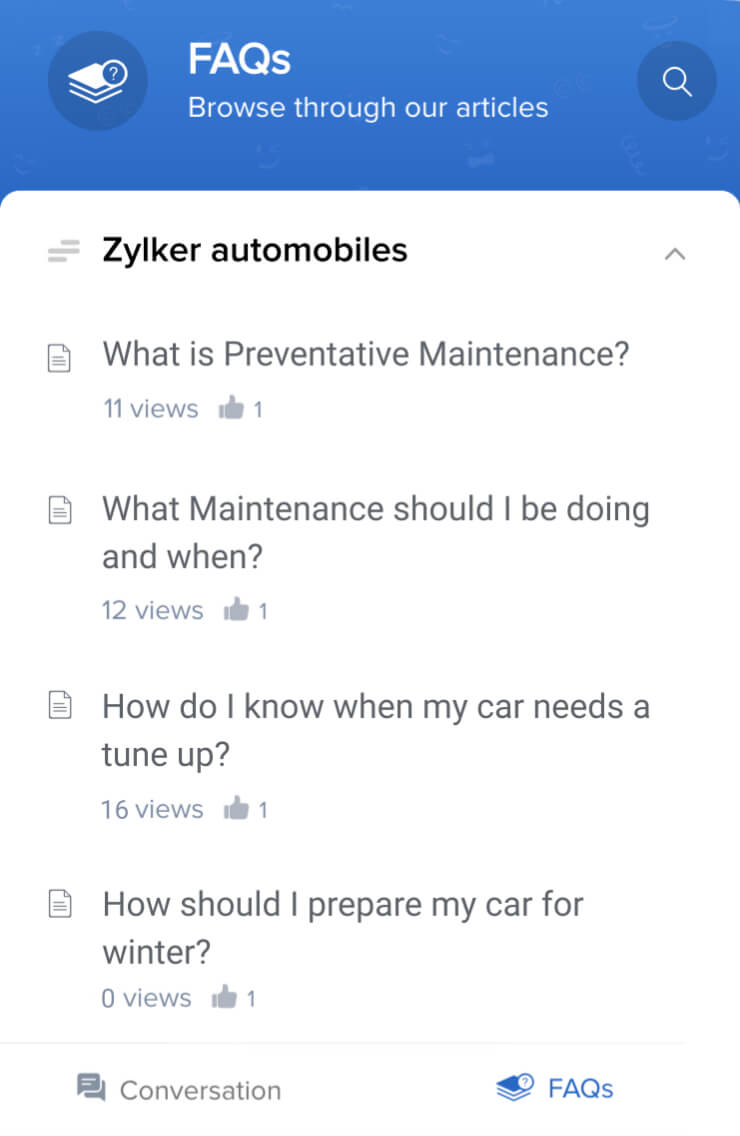Give a thumbs up to the winter preparation FAQ
740x1136 pixels.
(224, 996)
